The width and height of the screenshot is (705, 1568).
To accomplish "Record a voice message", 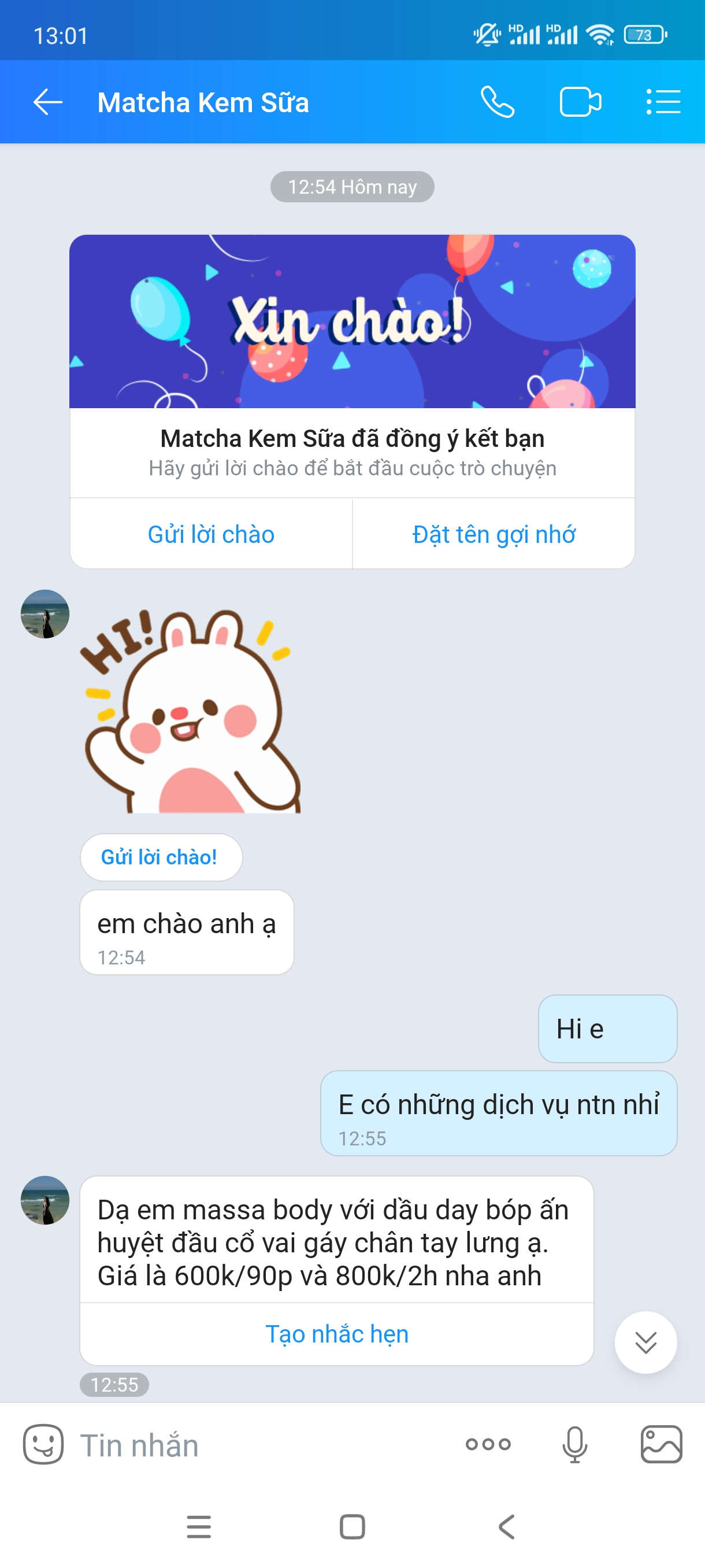I will coord(574,1444).
